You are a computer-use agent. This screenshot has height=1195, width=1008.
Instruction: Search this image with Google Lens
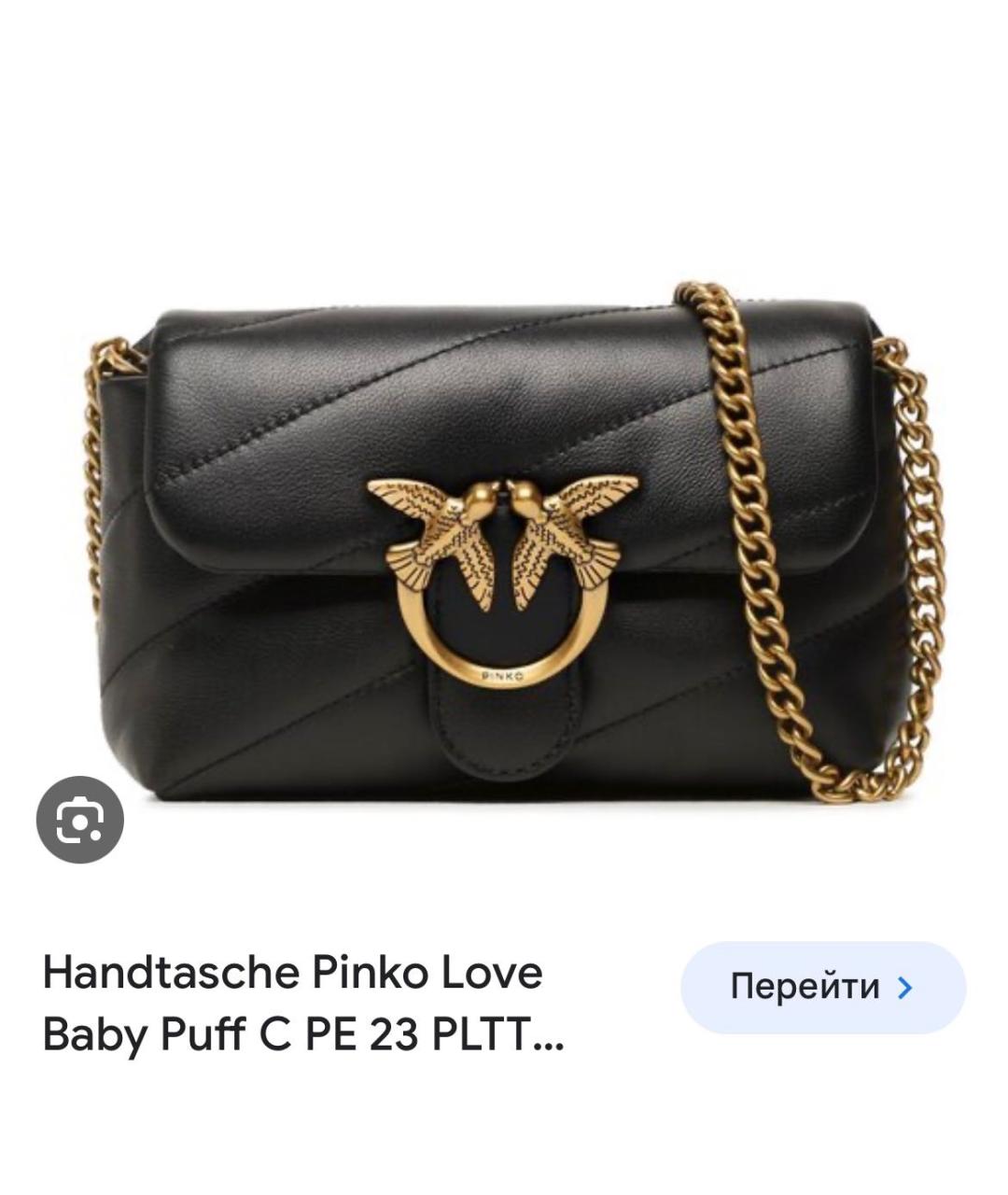79,820
